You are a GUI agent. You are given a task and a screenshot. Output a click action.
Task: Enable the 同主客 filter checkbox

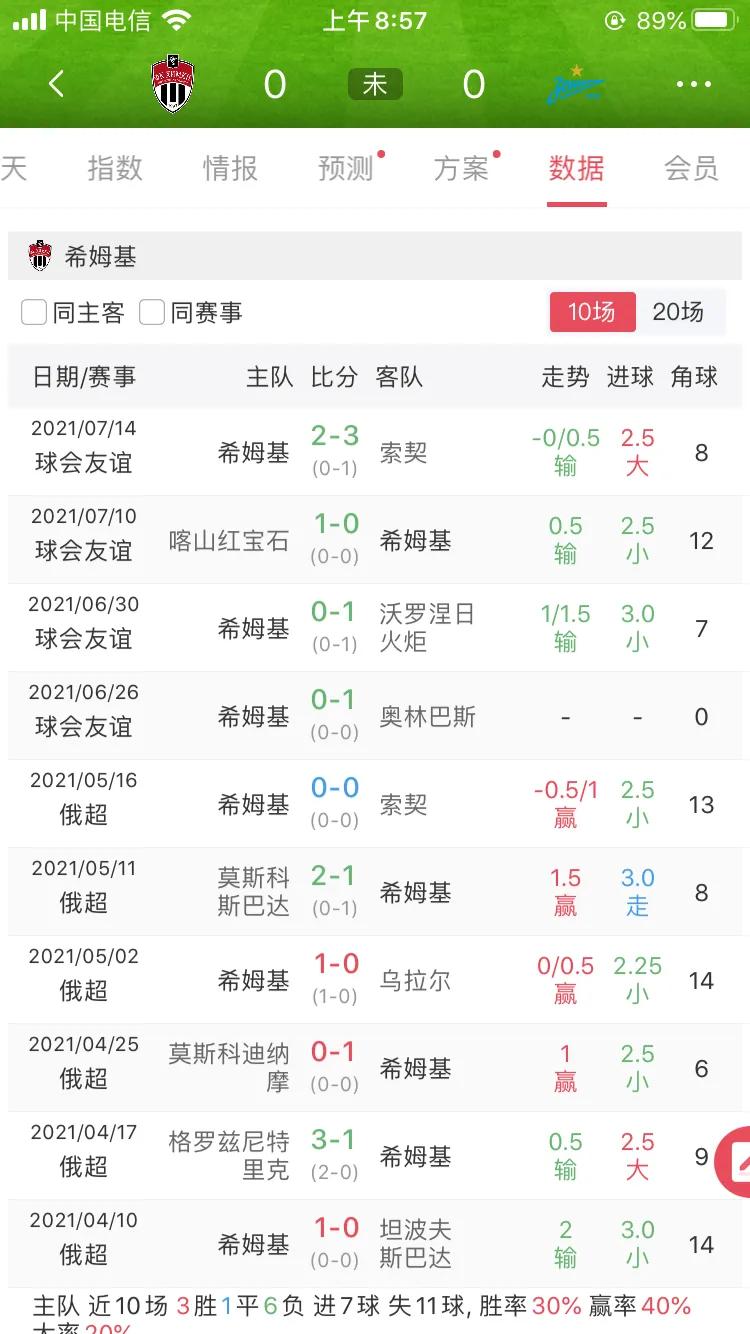(34, 311)
